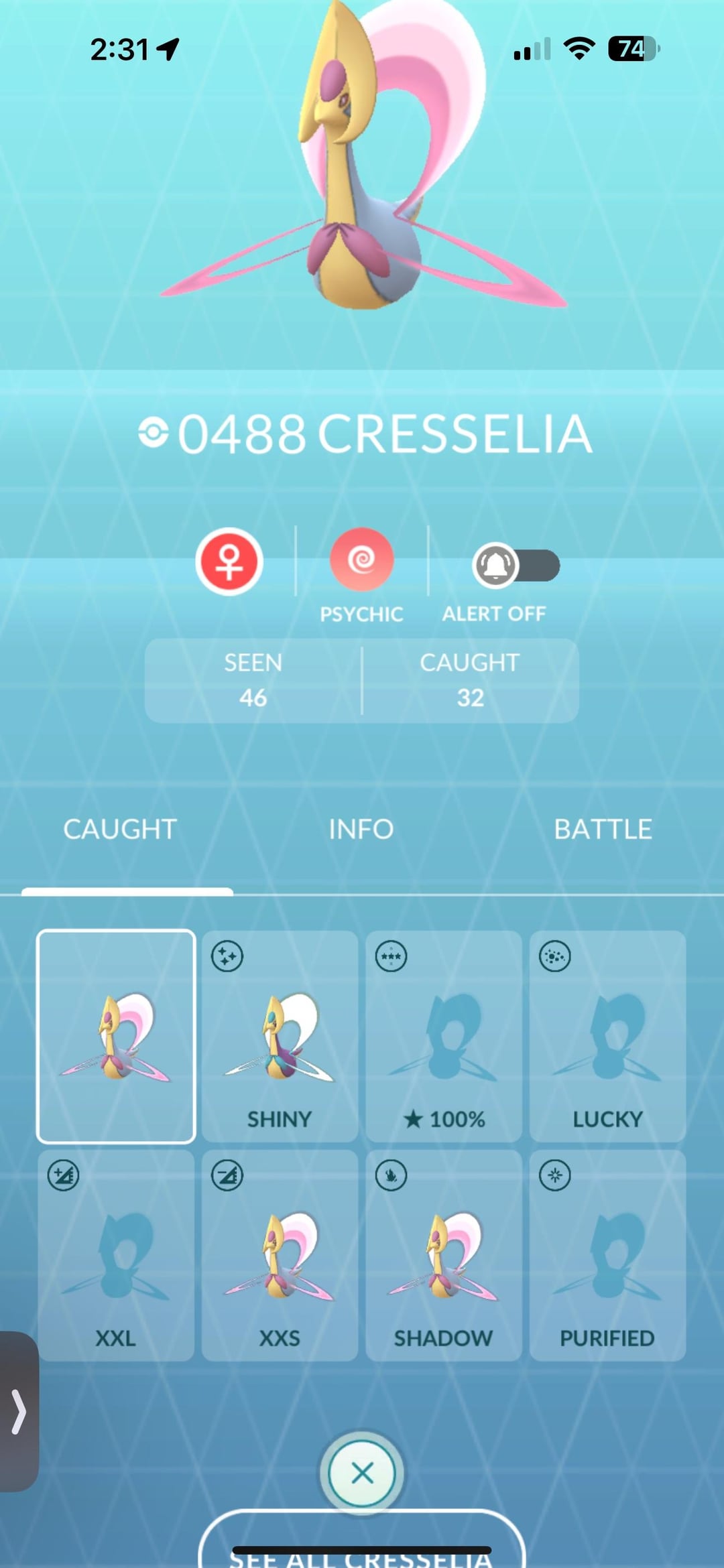
Task: Tap the Psychic type icon
Action: (361, 560)
